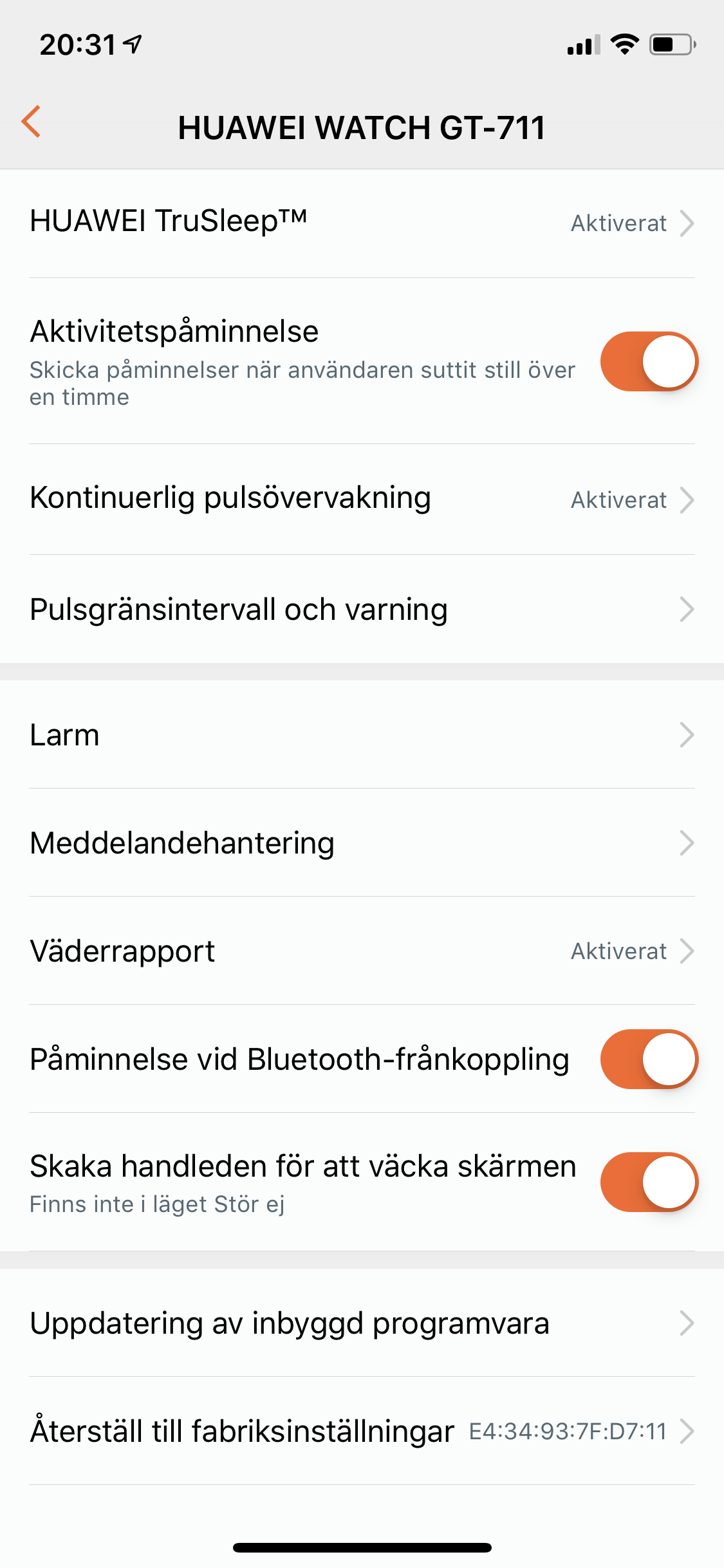724x1568 pixels.
Task: Open Meddelandehantering
Action: coord(362,843)
